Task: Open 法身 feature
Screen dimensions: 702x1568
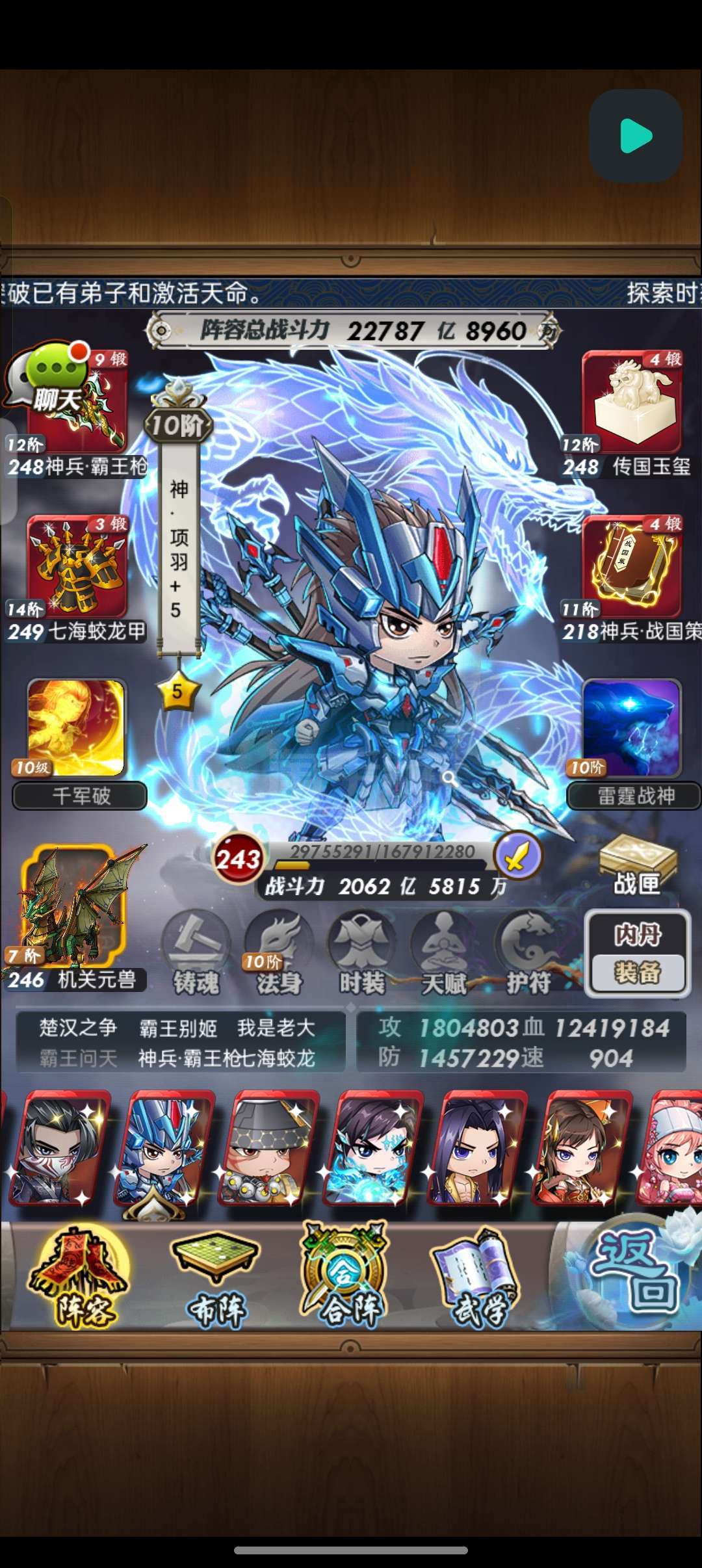Action: 279,954
